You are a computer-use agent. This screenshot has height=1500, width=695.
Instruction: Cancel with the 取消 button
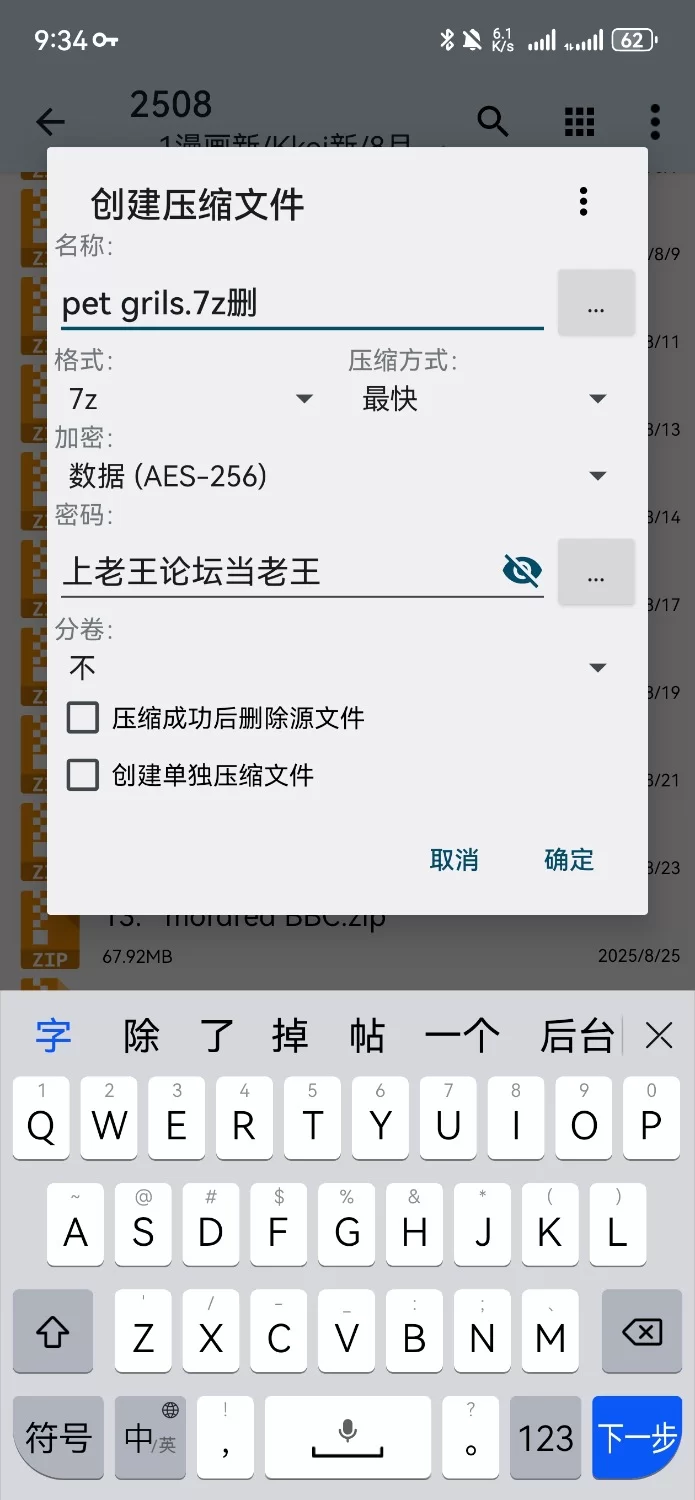pyautogui.click(x=454, y=860)
